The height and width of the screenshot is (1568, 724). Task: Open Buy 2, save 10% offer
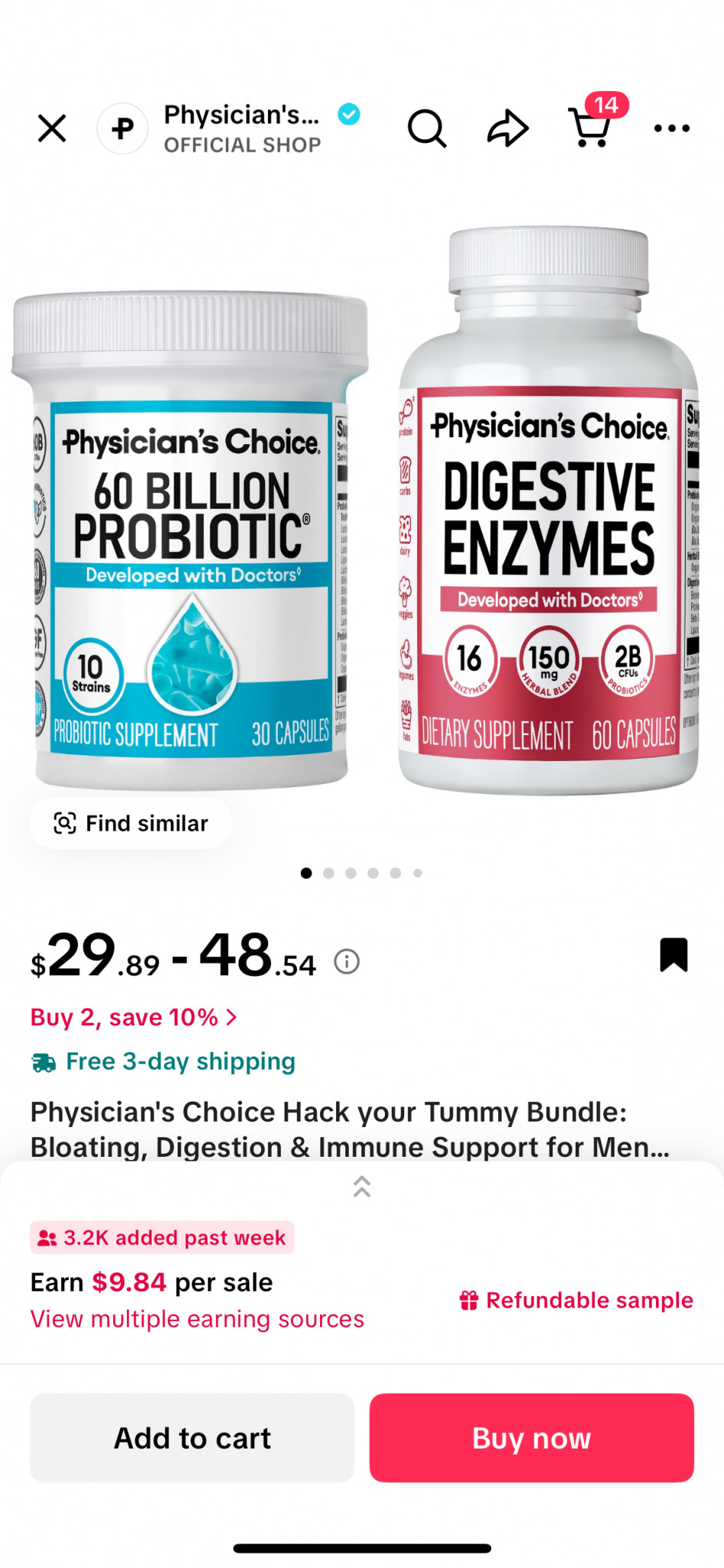(x=134, y=1018)
